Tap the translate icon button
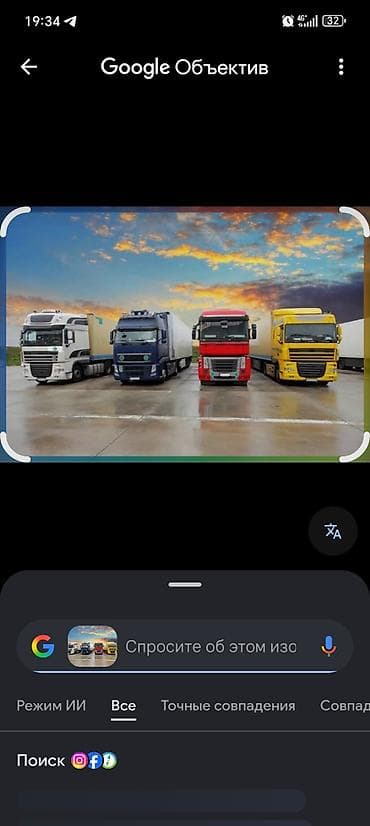This screenshot has height=826, width=370. 333,531
